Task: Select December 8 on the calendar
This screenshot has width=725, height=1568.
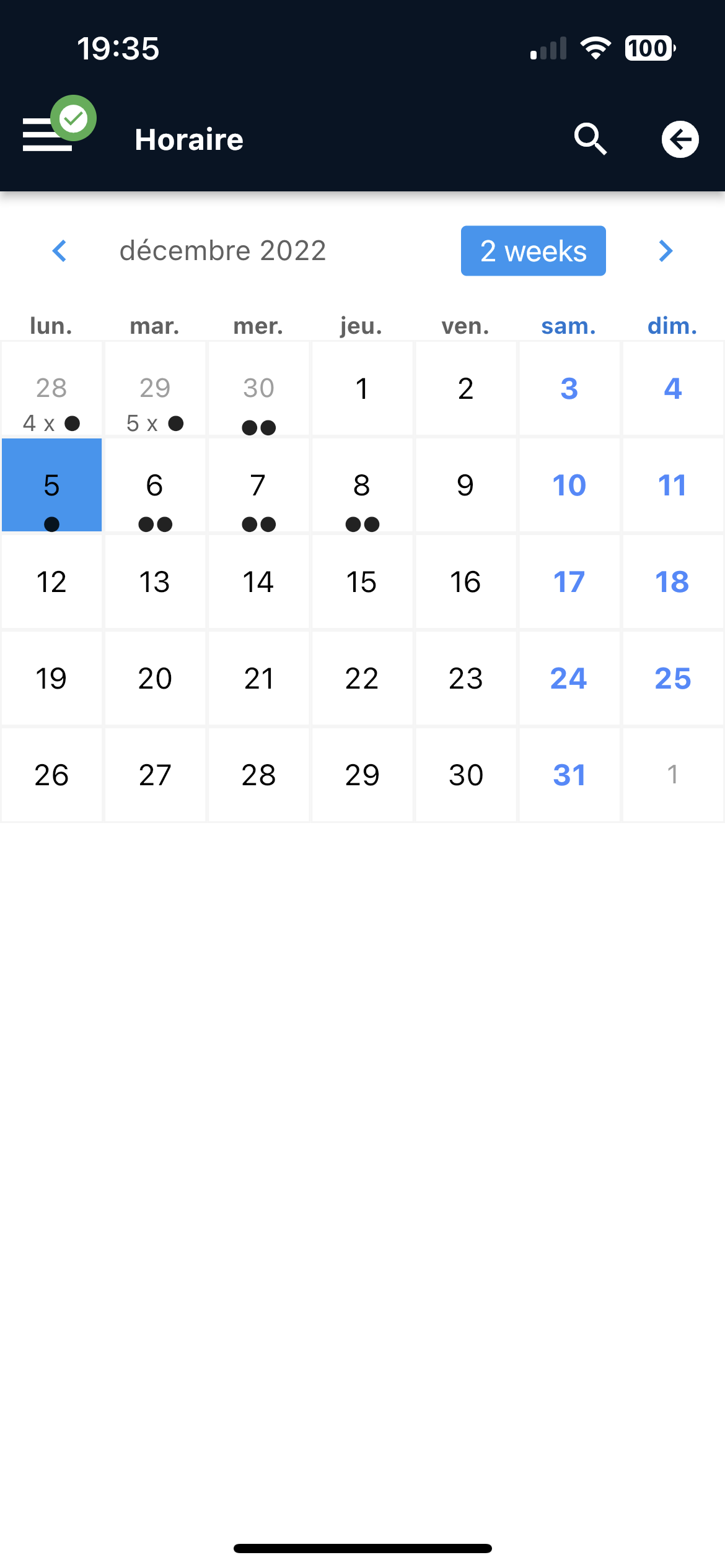Action: 362,485
